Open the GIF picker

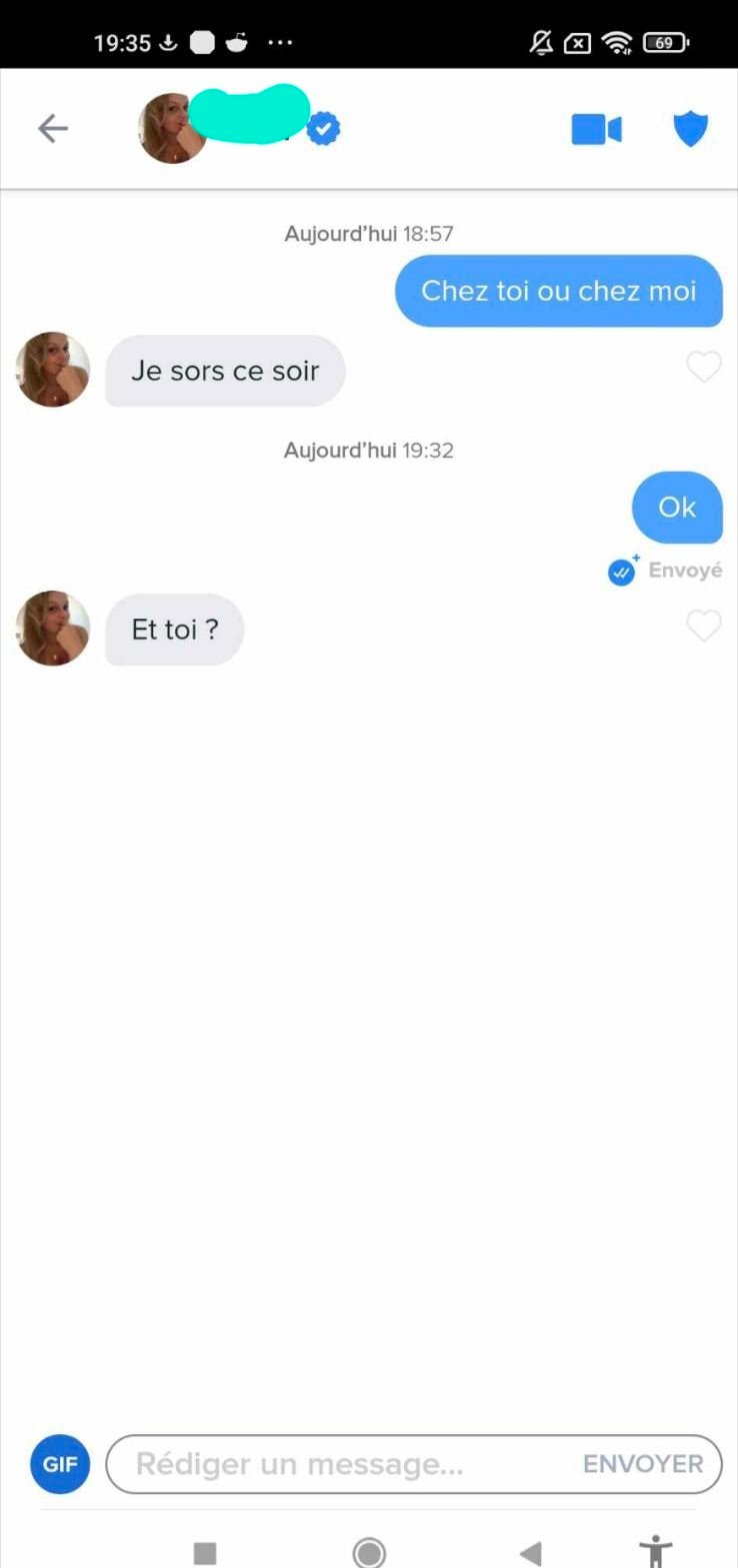click(60, 1464)
